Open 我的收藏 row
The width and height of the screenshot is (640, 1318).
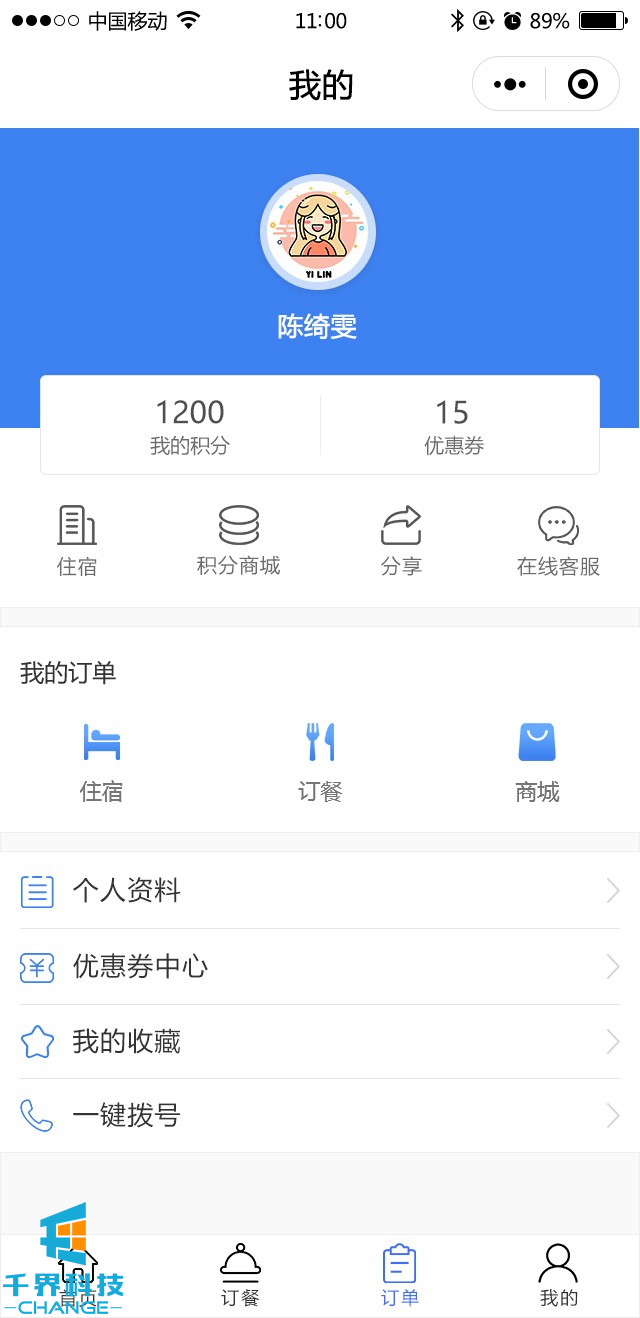tap(320, 1042)
